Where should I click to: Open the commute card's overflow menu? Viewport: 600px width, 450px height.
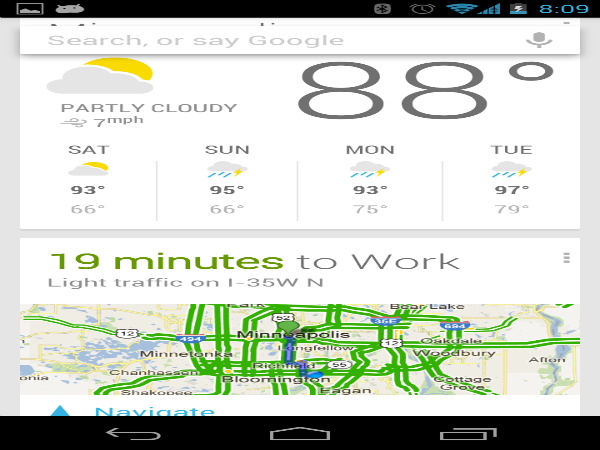point(566,258)
